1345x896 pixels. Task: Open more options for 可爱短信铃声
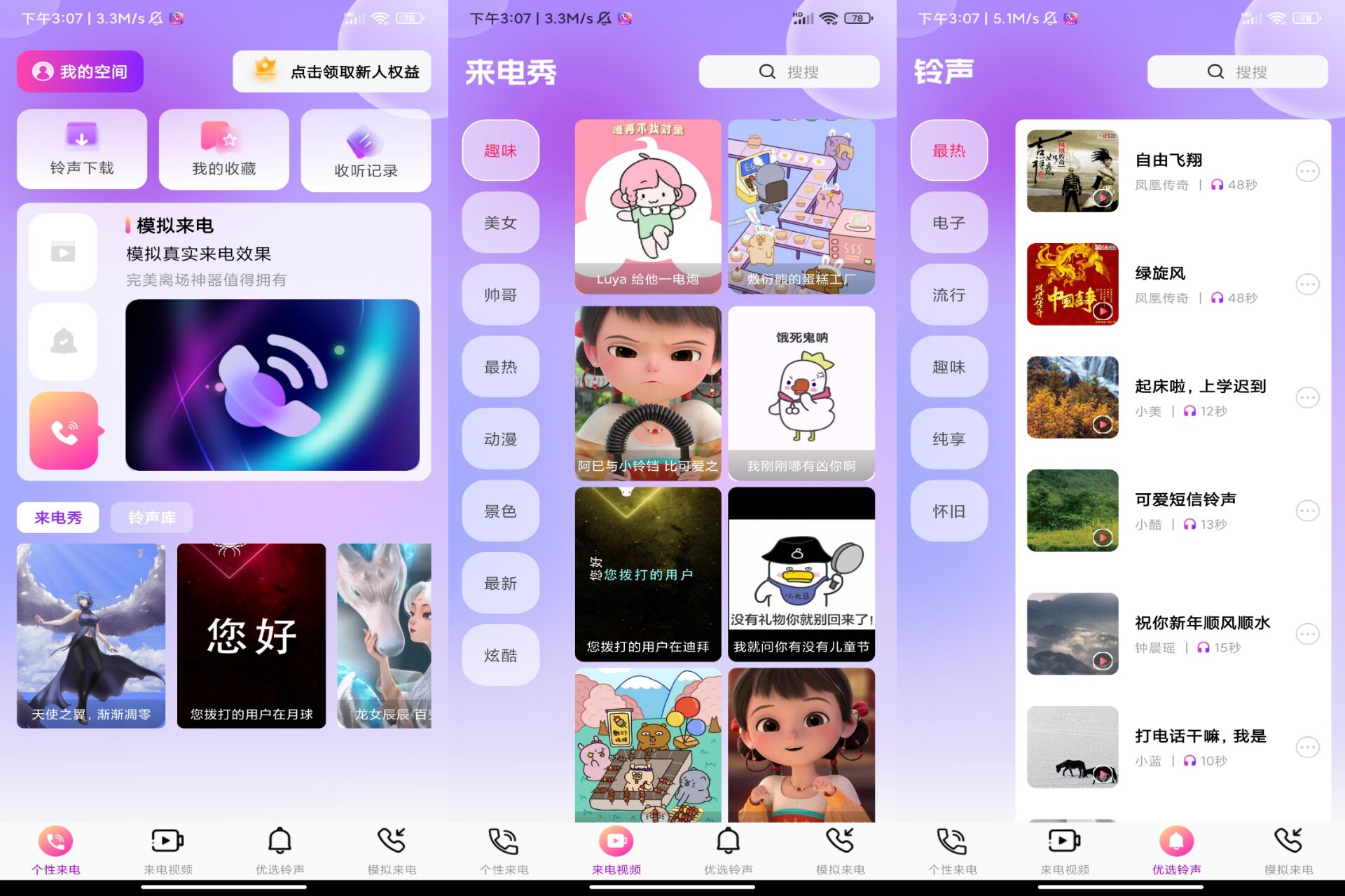click(1307, 511)
